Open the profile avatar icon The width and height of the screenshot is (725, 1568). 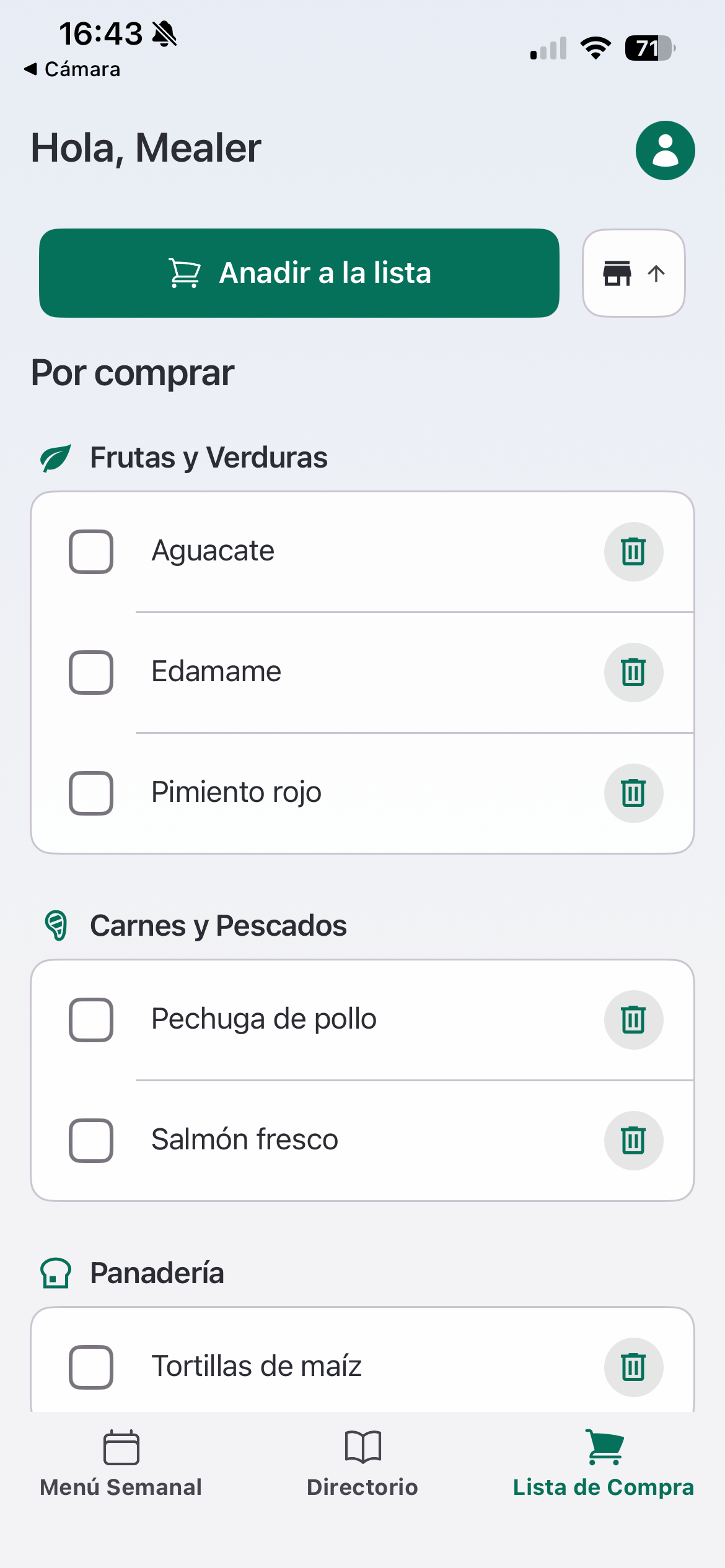[x=664, y=150]
